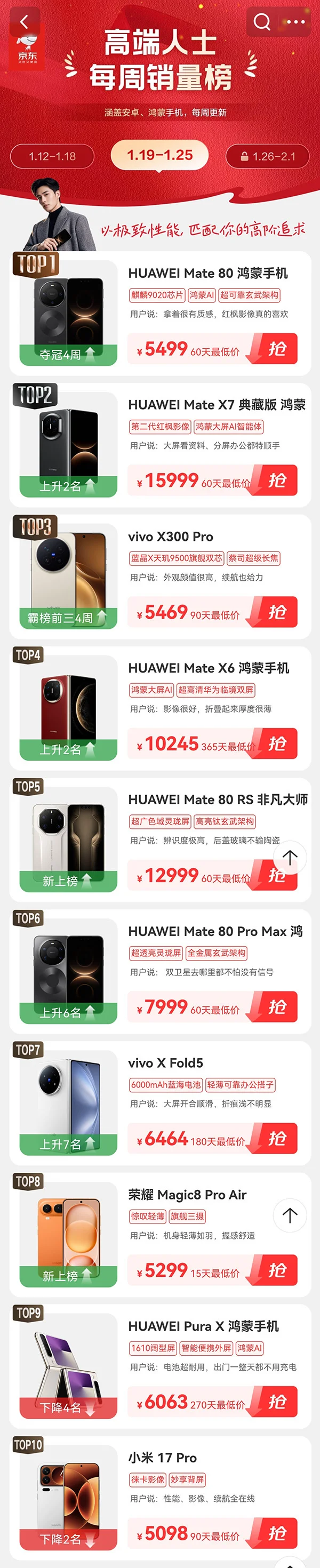Switch to the 1.12–1.18 week tab
This screenshot has width=320, height=1568.
52,156
